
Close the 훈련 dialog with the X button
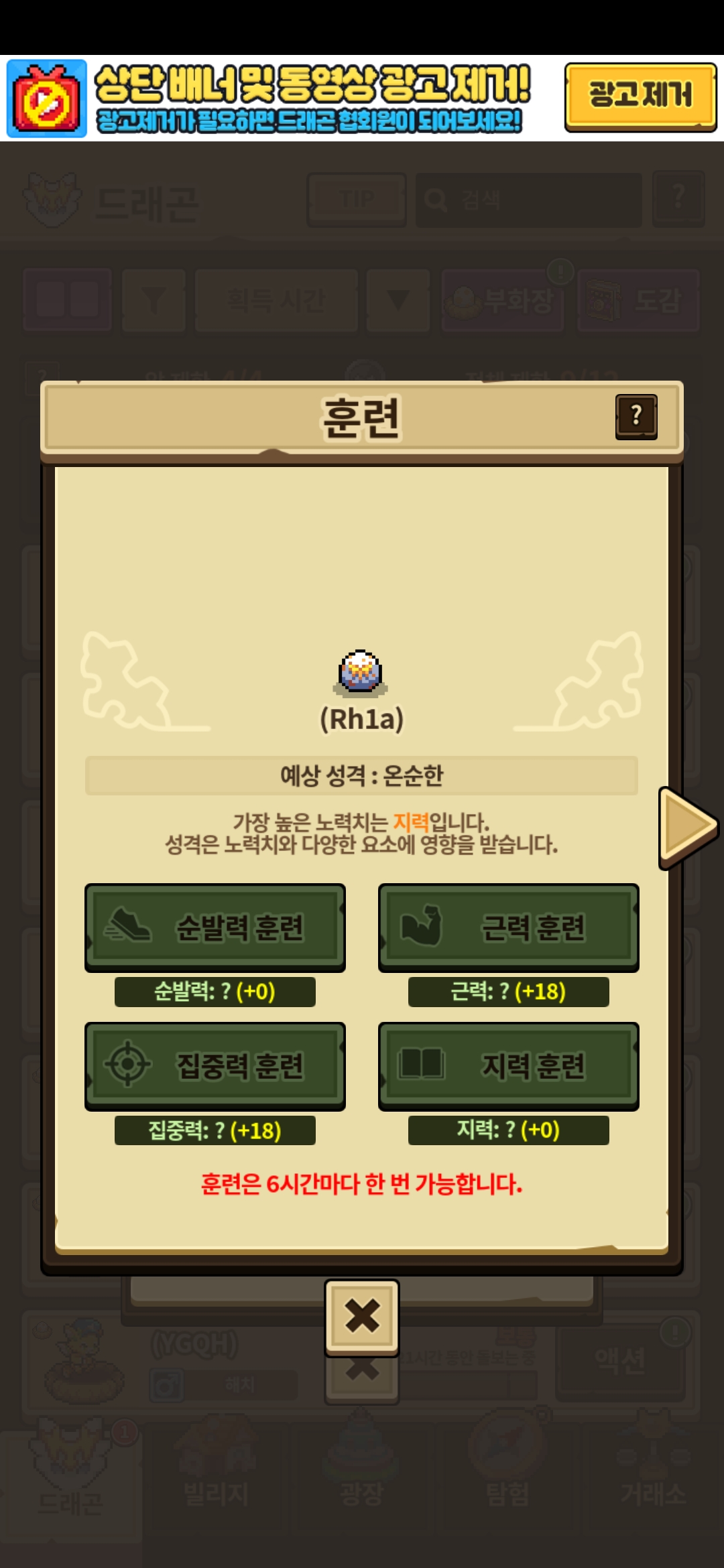point(362,1316)
